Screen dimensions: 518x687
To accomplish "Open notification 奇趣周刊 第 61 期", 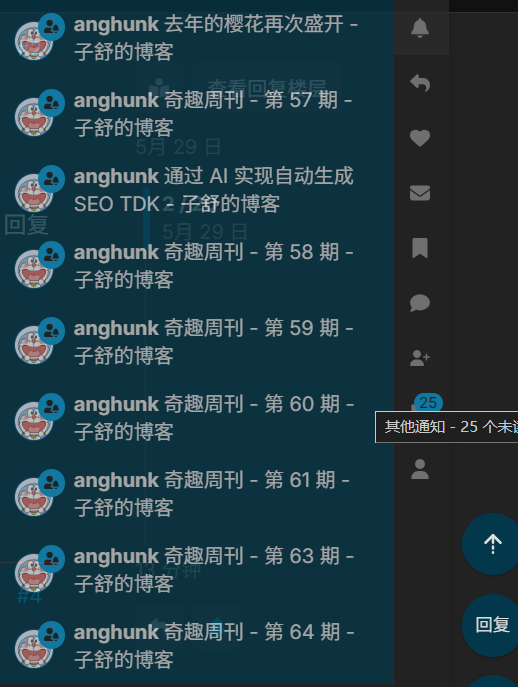I will 197,494.
